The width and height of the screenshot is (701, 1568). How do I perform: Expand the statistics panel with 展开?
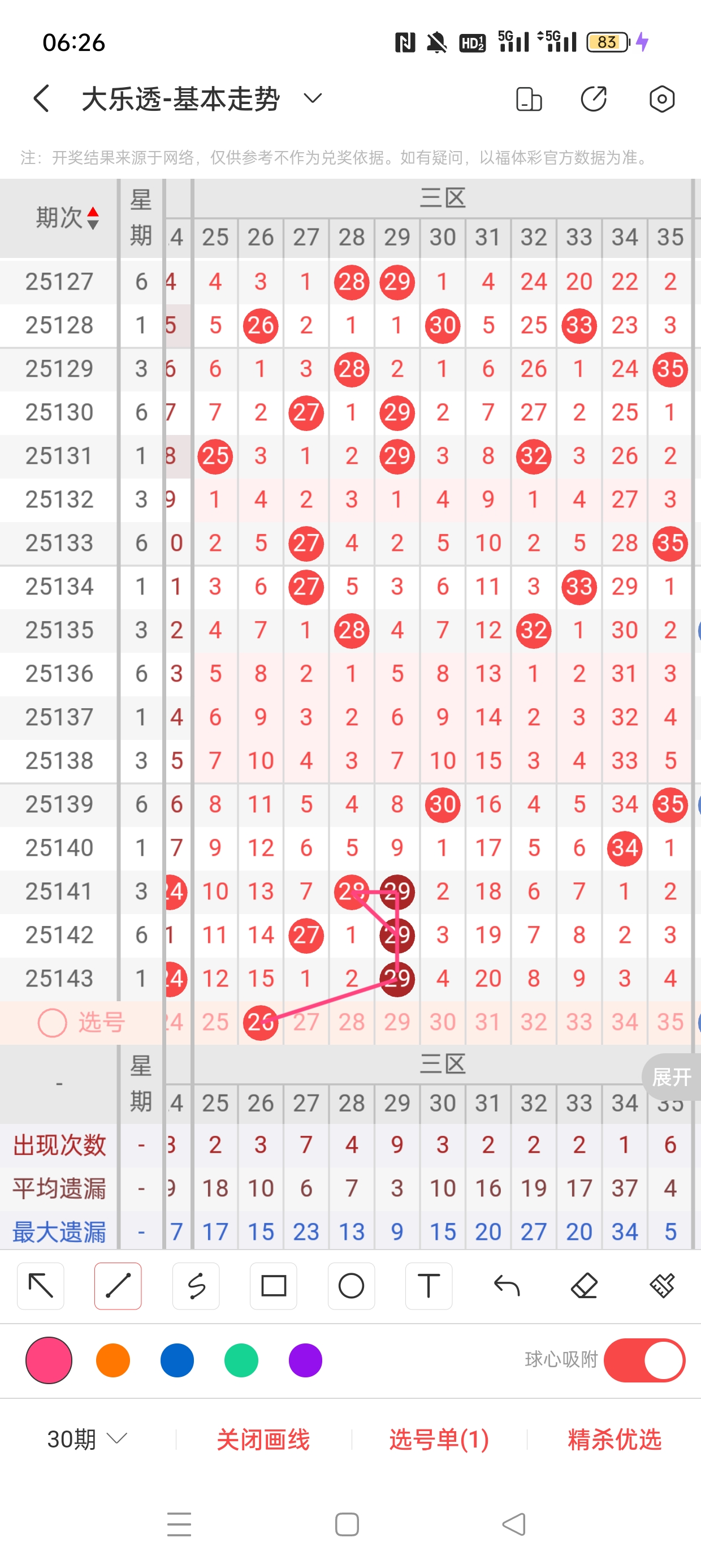tap(671, 1077)
